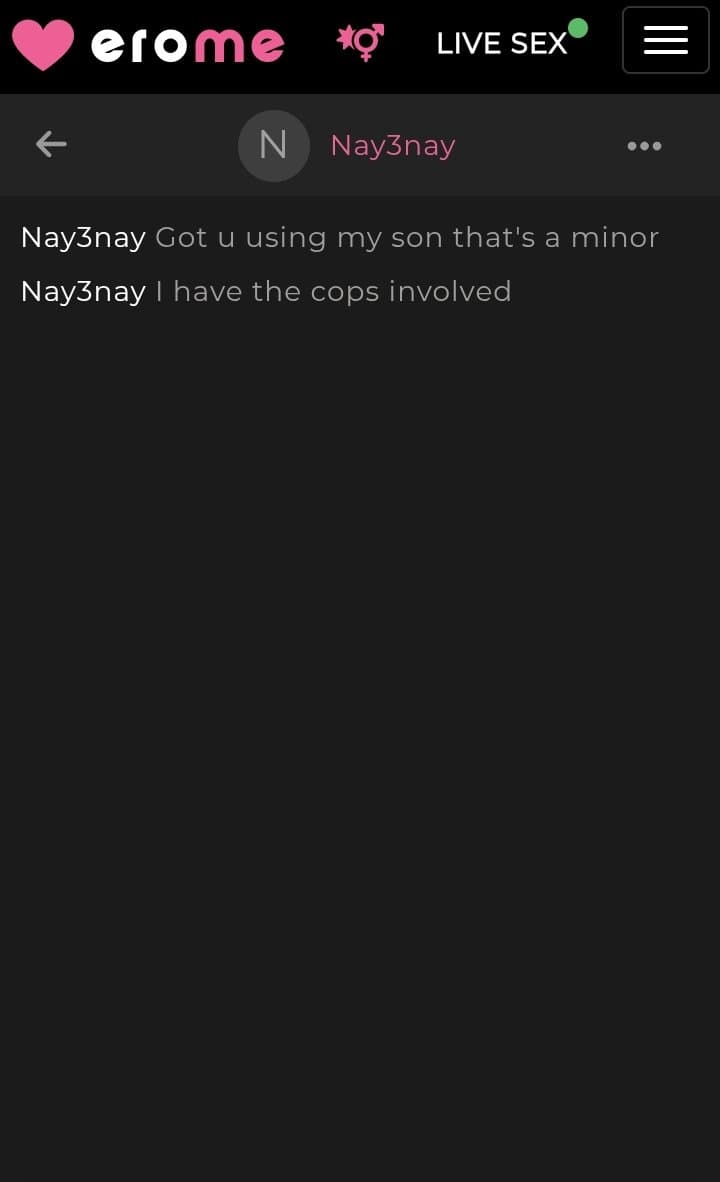Open the LIVE SEX link

(502, 43)
